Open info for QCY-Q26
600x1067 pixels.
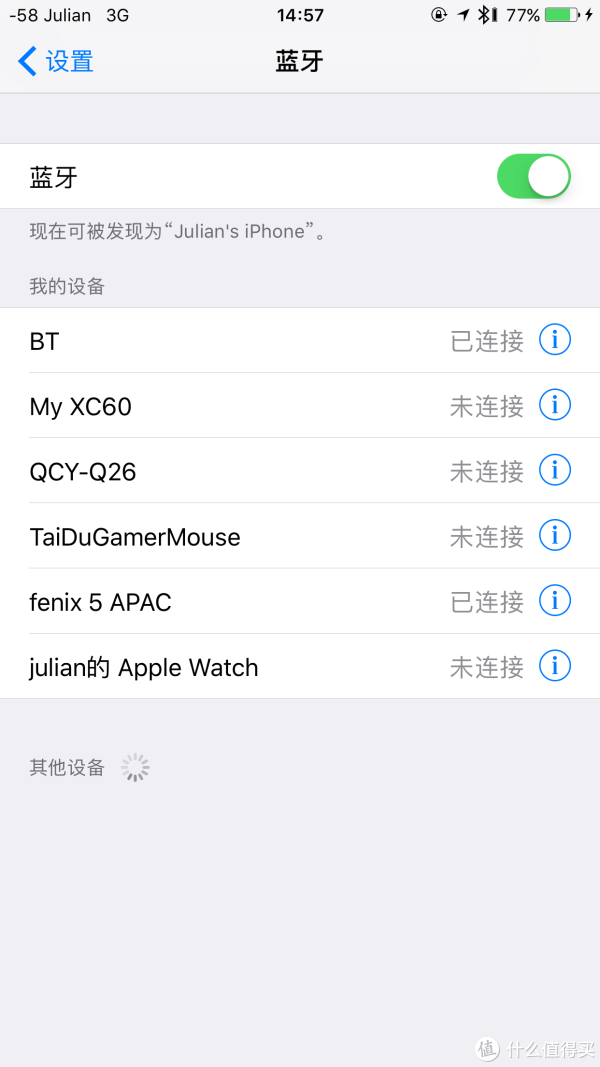click(554, 470)
